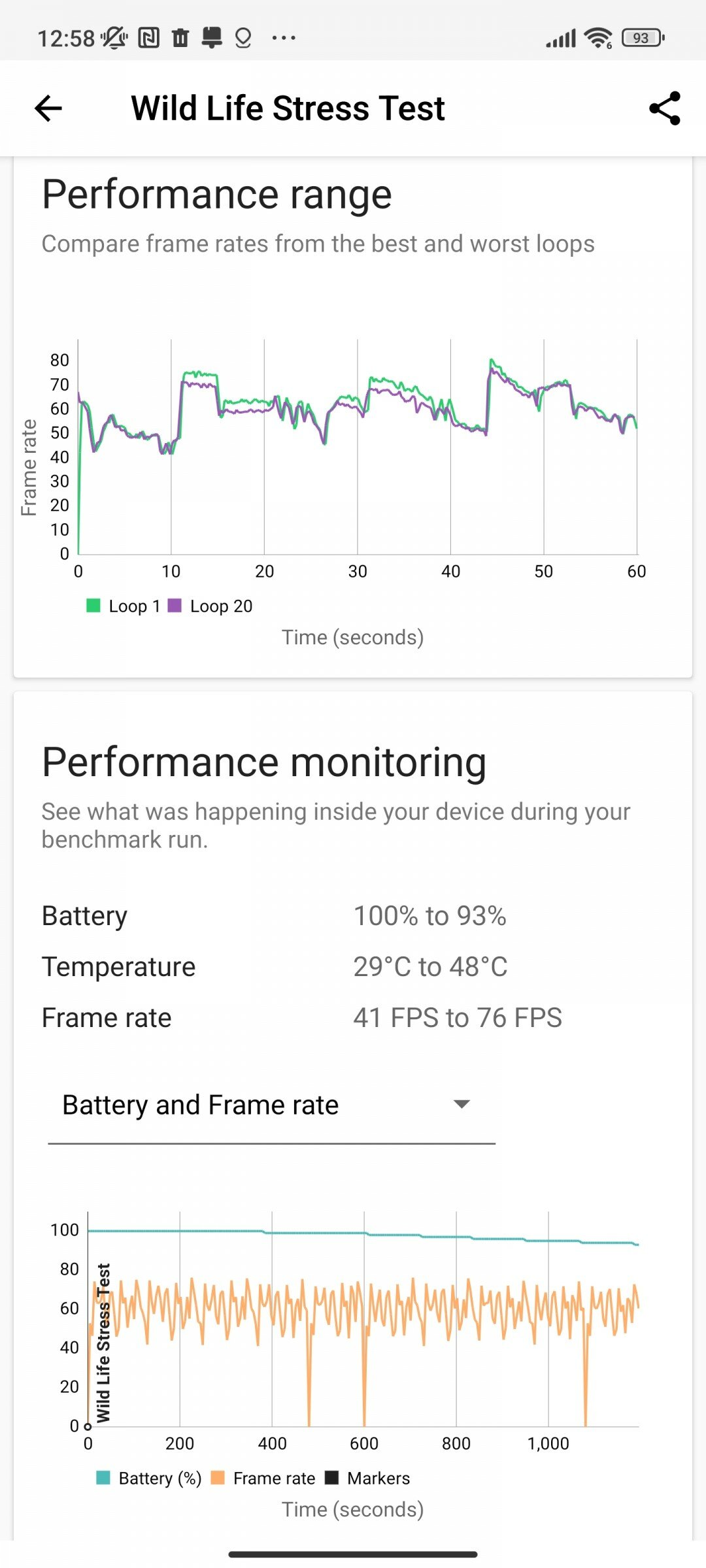The height and width of the screenshot is (1568, 706).
Task: Go back using the arrow icon
Action: coord(48,108)
